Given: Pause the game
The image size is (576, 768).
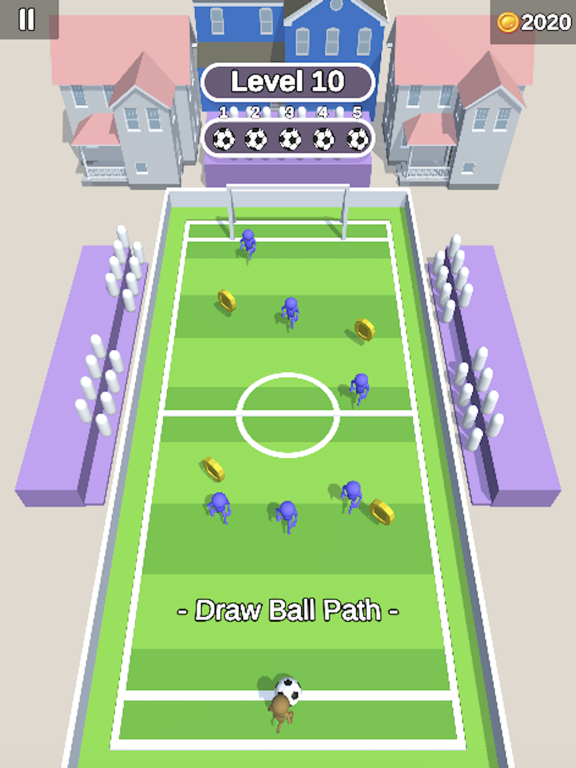Looking at the screenshot, I should click(x=27, y=20).
